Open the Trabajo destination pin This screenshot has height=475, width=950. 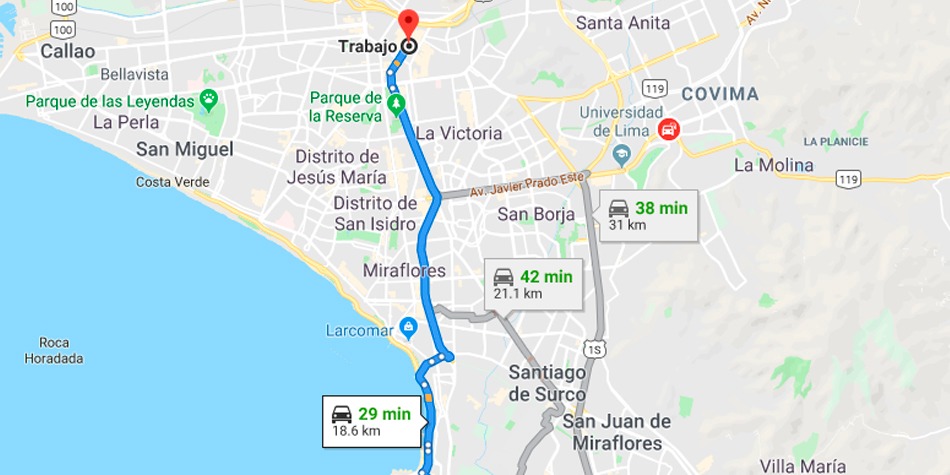[409, 24]
